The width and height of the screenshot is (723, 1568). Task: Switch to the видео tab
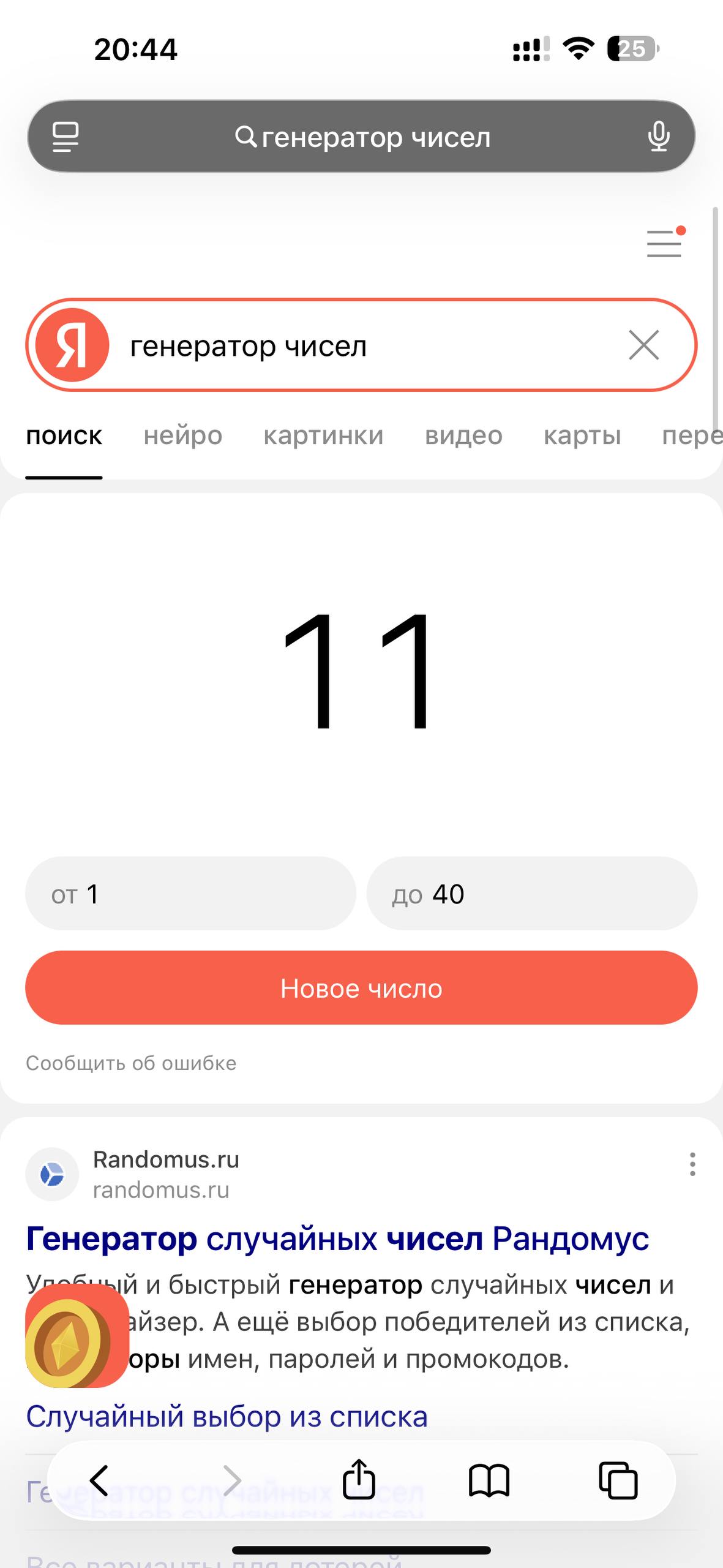(x=463, y=435)
